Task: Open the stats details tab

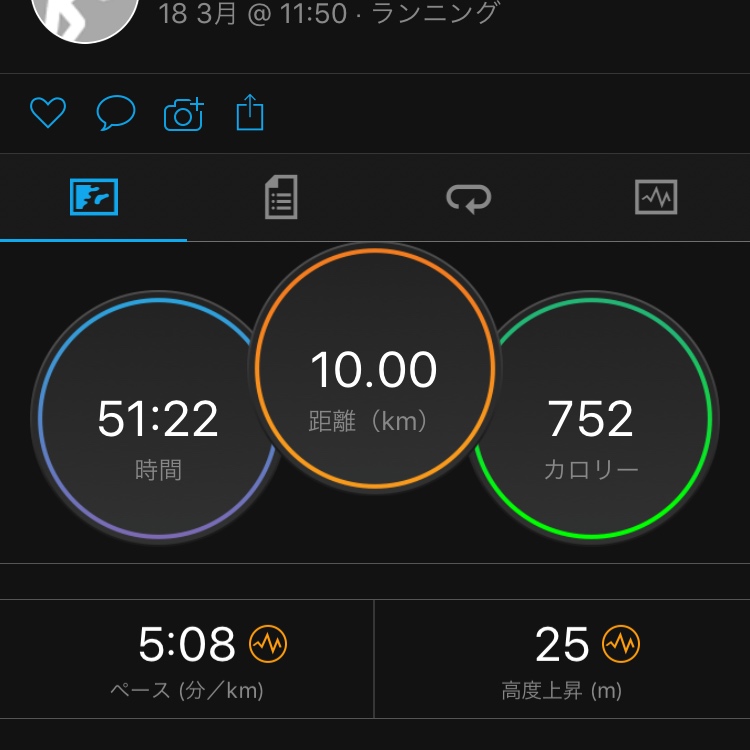Action: click(281, 198)
